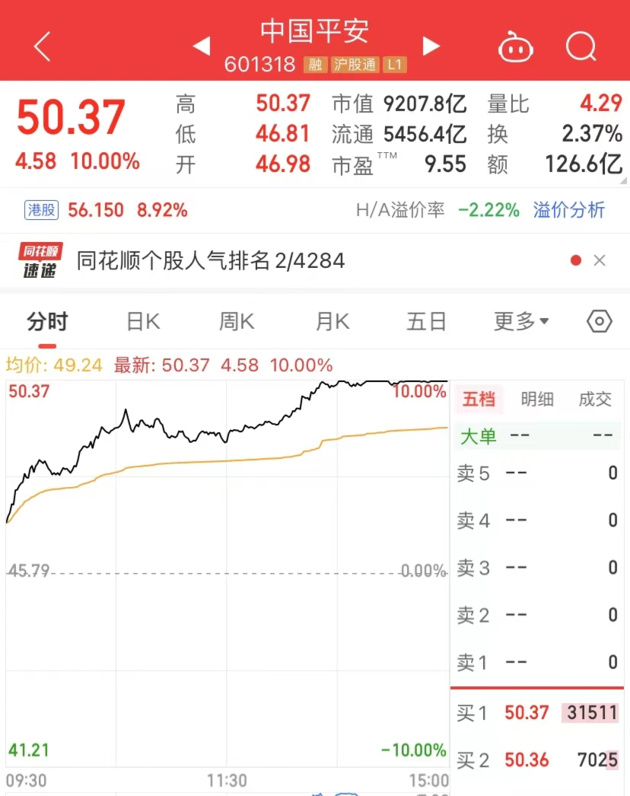
Task: Switch to the next stock
Action: (x=431, y=46)
